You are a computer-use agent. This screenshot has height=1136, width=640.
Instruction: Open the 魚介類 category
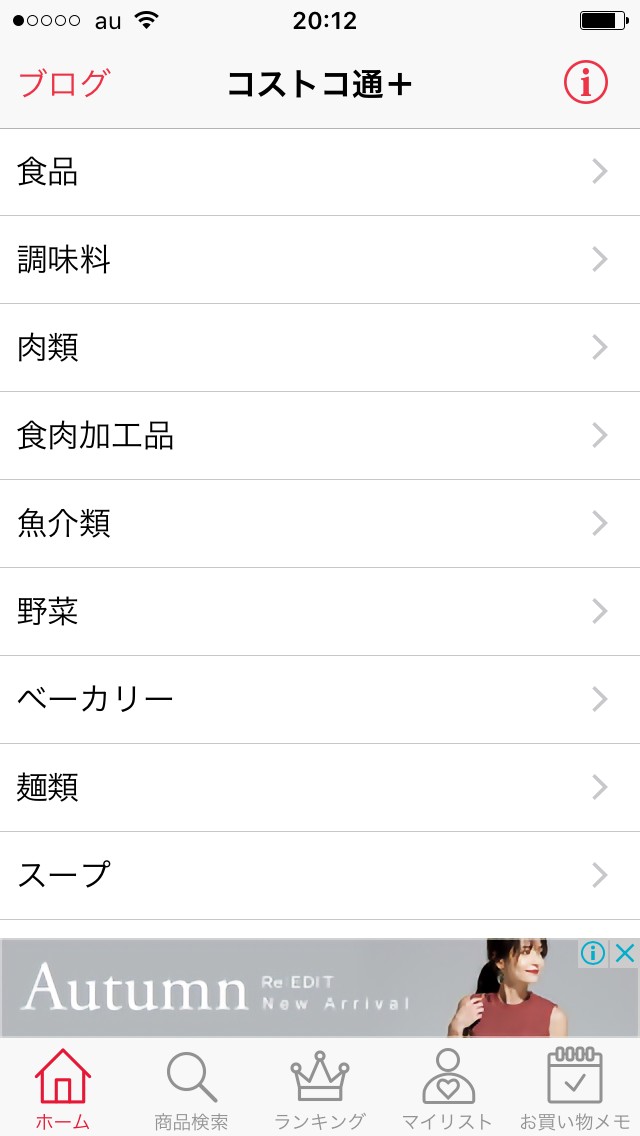point(320,524)
